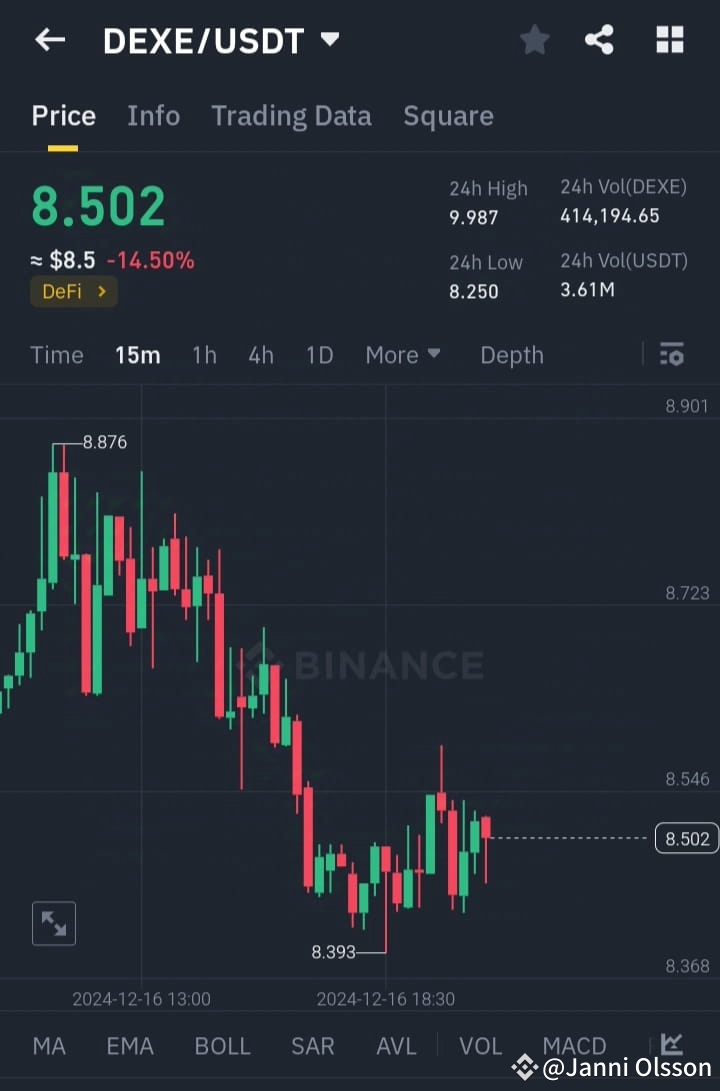The image size is (720, 1091).
Task: Enable the BOLL indicator overlay
Action: click(x=222, y=1045)
